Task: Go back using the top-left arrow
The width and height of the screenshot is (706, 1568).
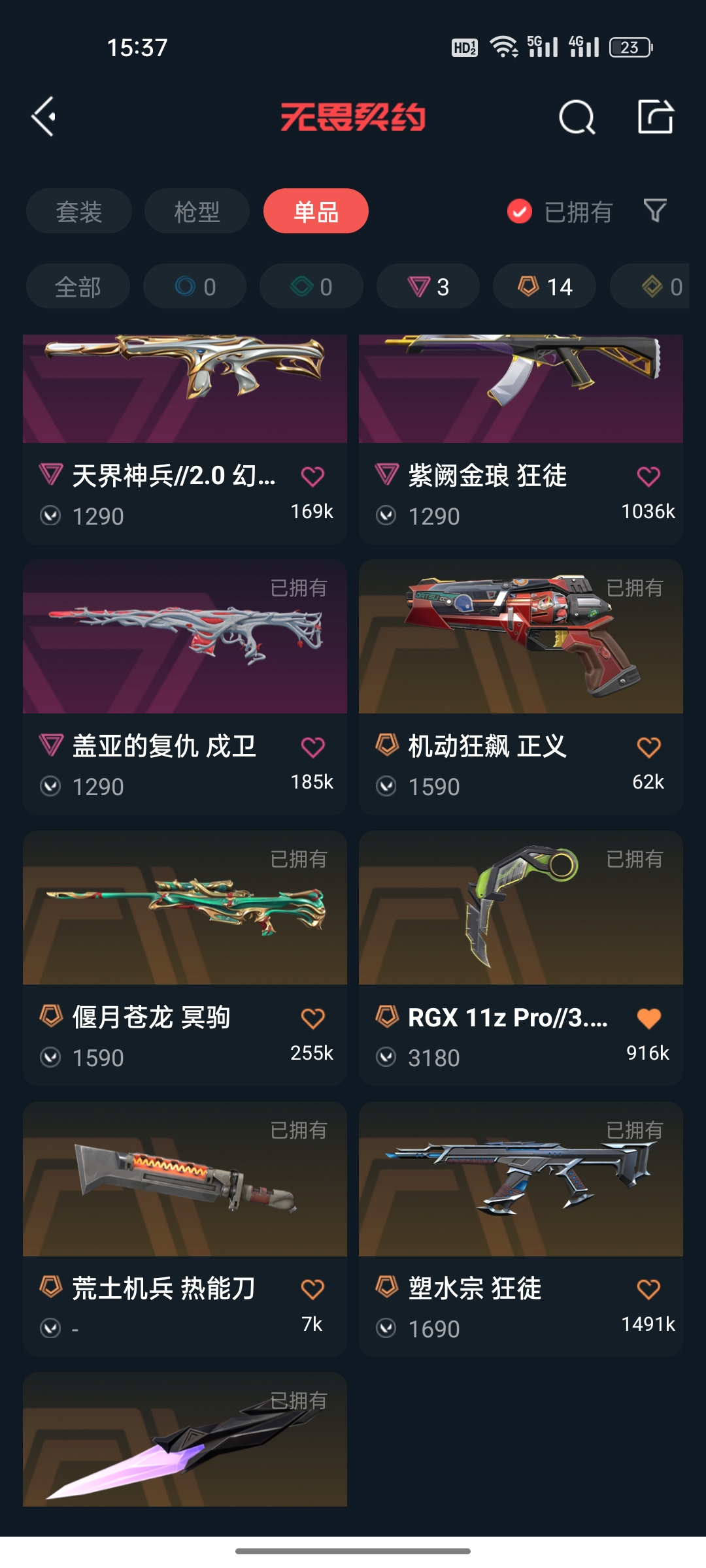Action: [x=44, y=117]
